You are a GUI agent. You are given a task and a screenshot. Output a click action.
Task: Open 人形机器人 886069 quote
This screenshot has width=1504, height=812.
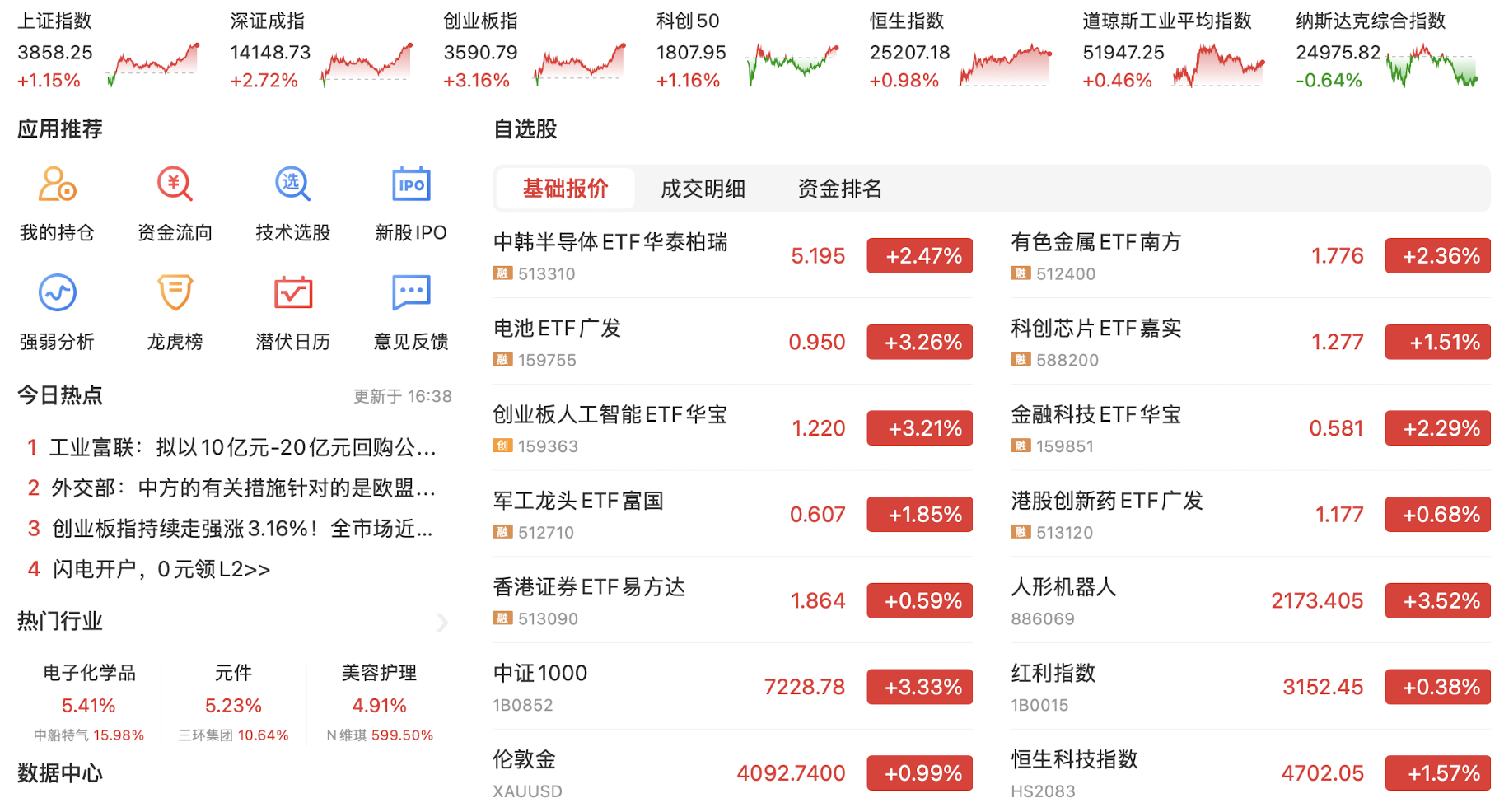tap(1250, 600)
